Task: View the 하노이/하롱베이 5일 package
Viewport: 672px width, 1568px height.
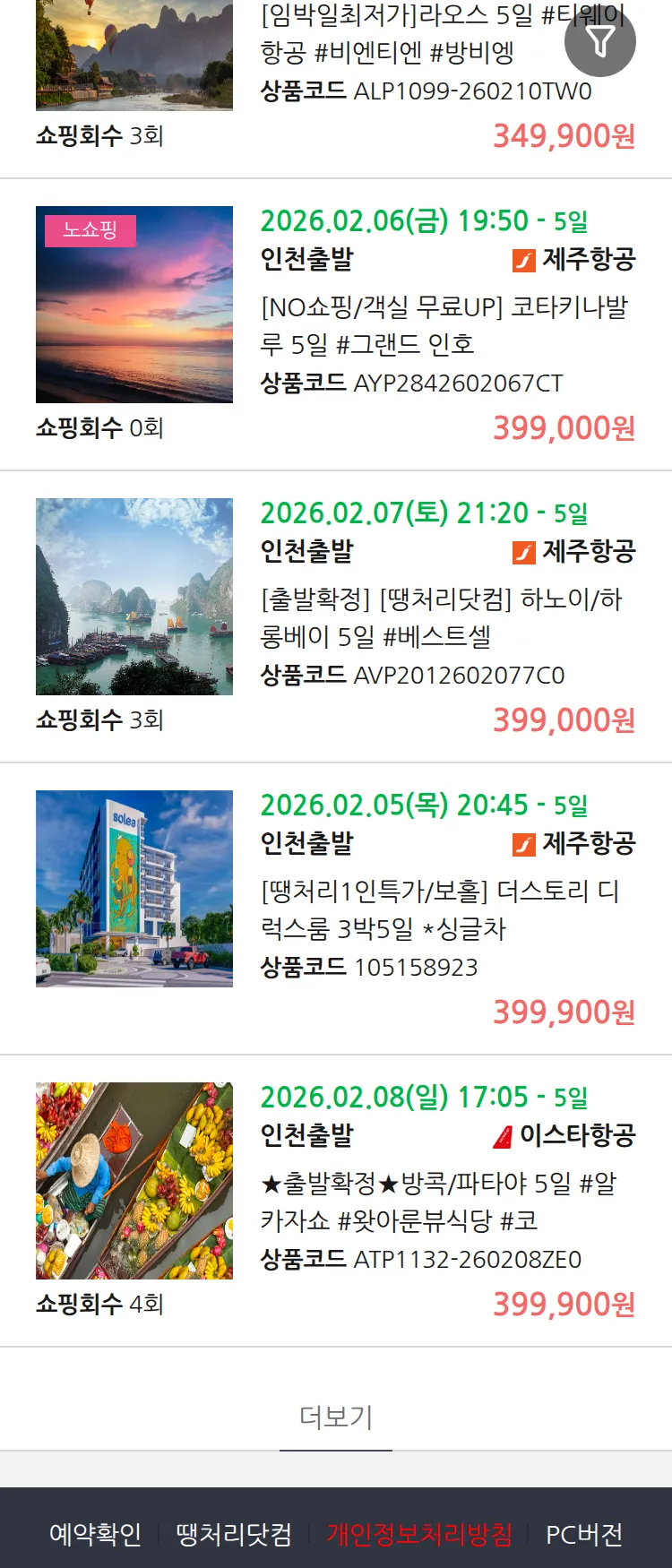Action: 441,617
